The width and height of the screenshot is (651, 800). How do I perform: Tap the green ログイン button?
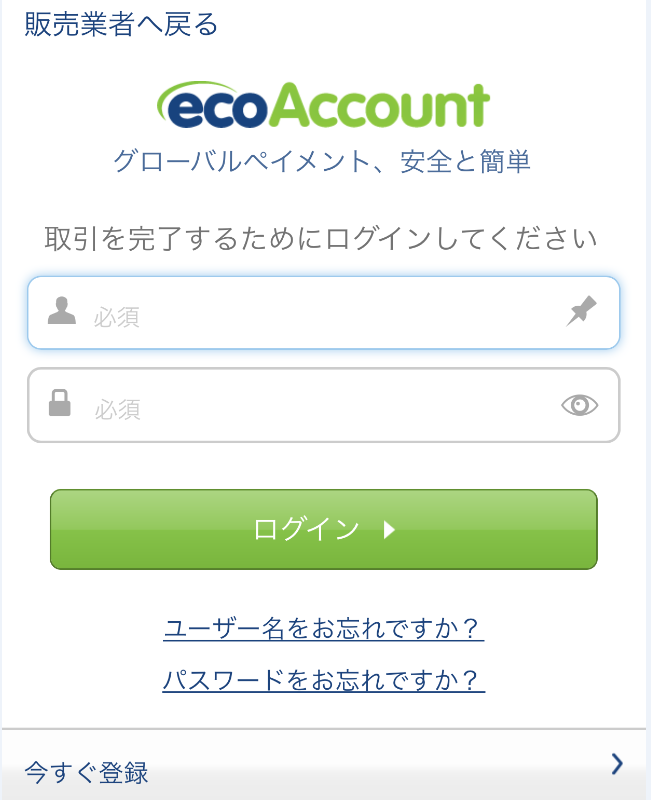tap(324, 530)
